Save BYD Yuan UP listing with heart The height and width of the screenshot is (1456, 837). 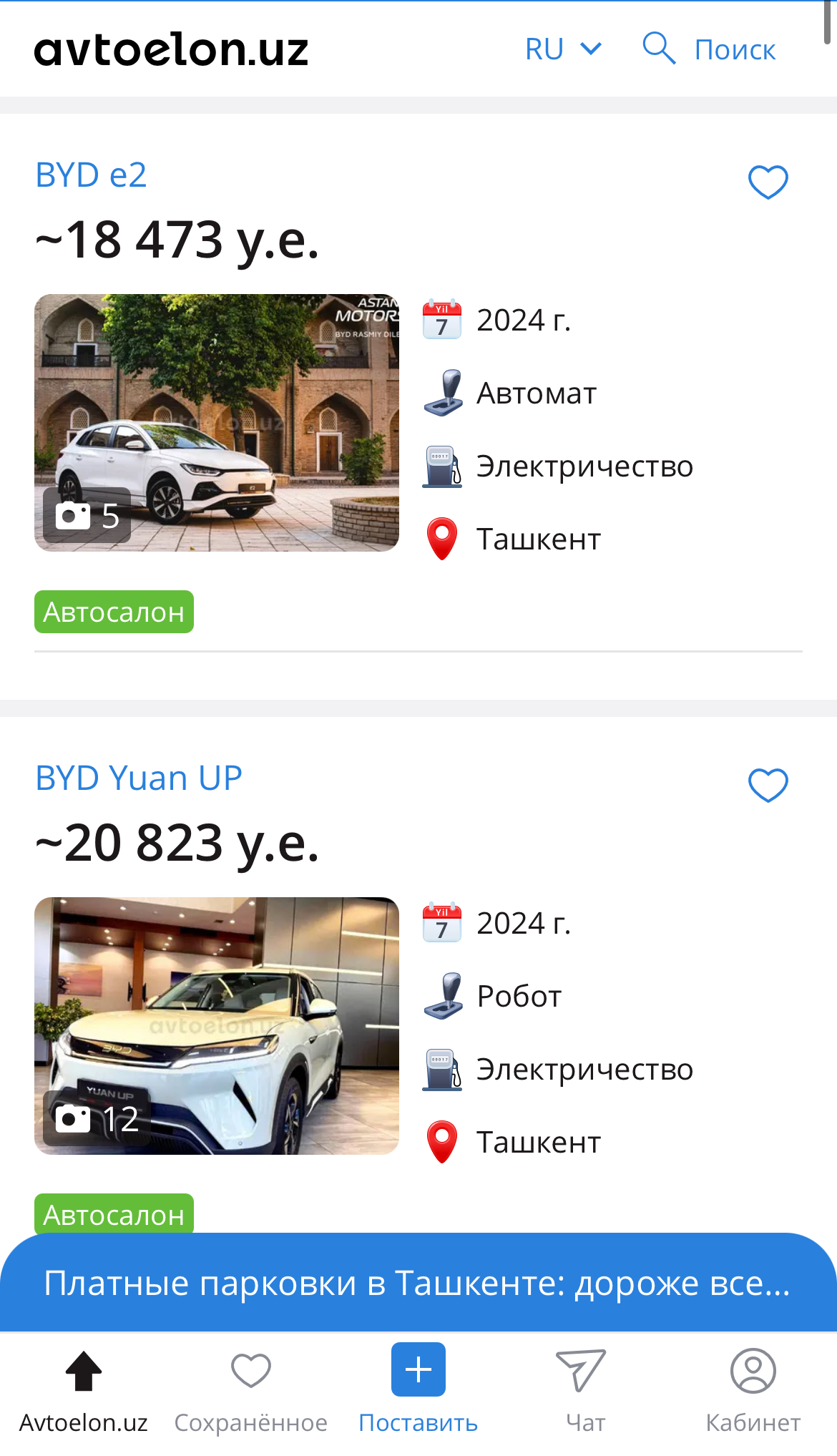tap(768, 785)
